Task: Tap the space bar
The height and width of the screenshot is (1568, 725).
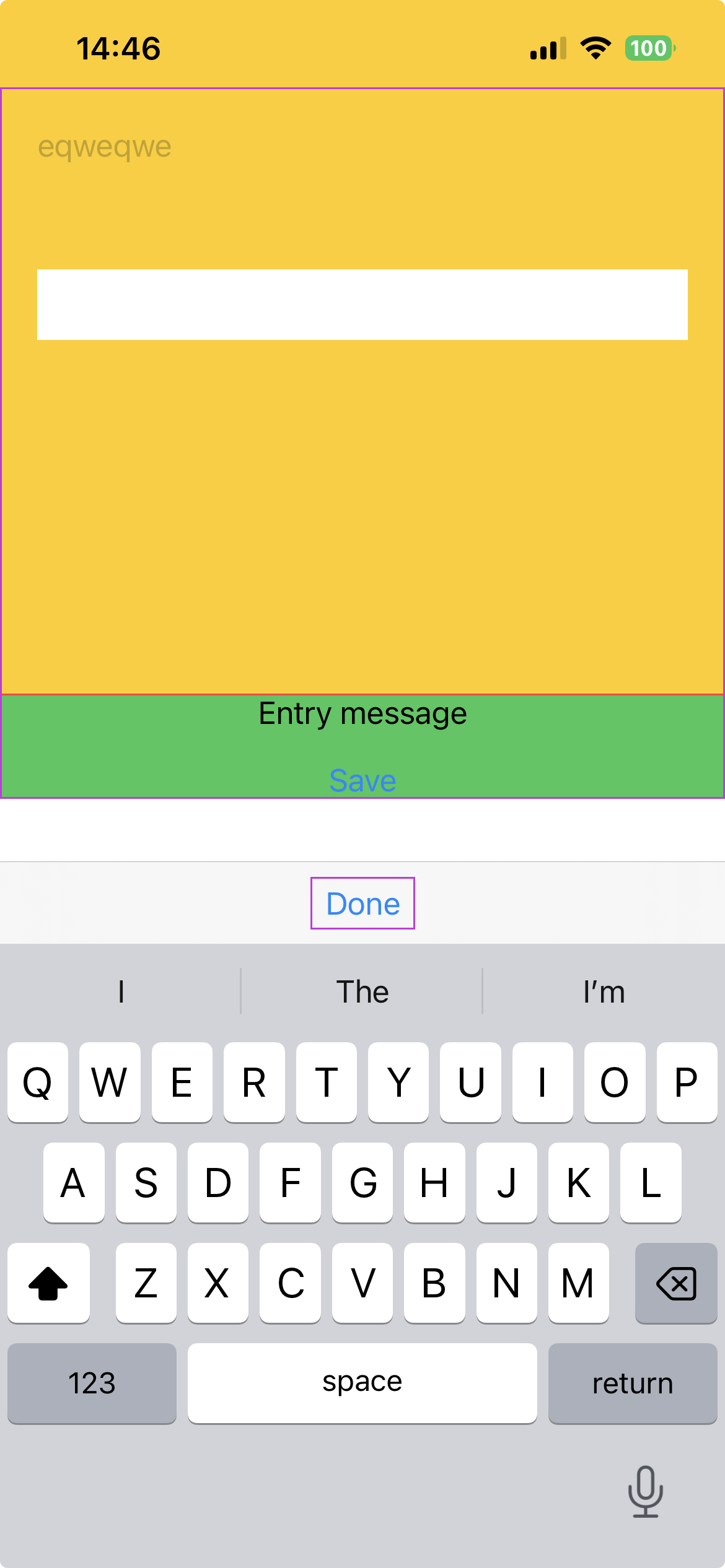Action: pos(362,1383)
